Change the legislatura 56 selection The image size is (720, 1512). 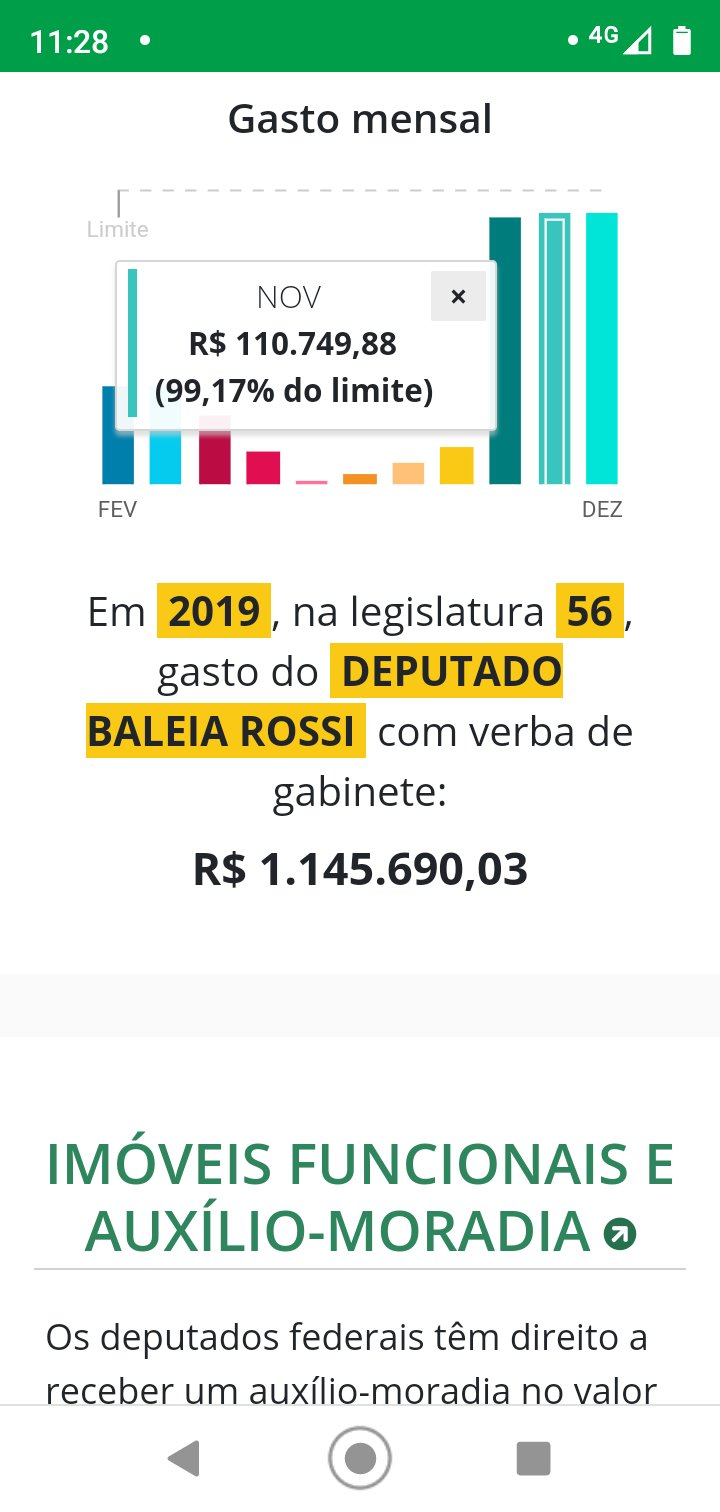point(590,610)
